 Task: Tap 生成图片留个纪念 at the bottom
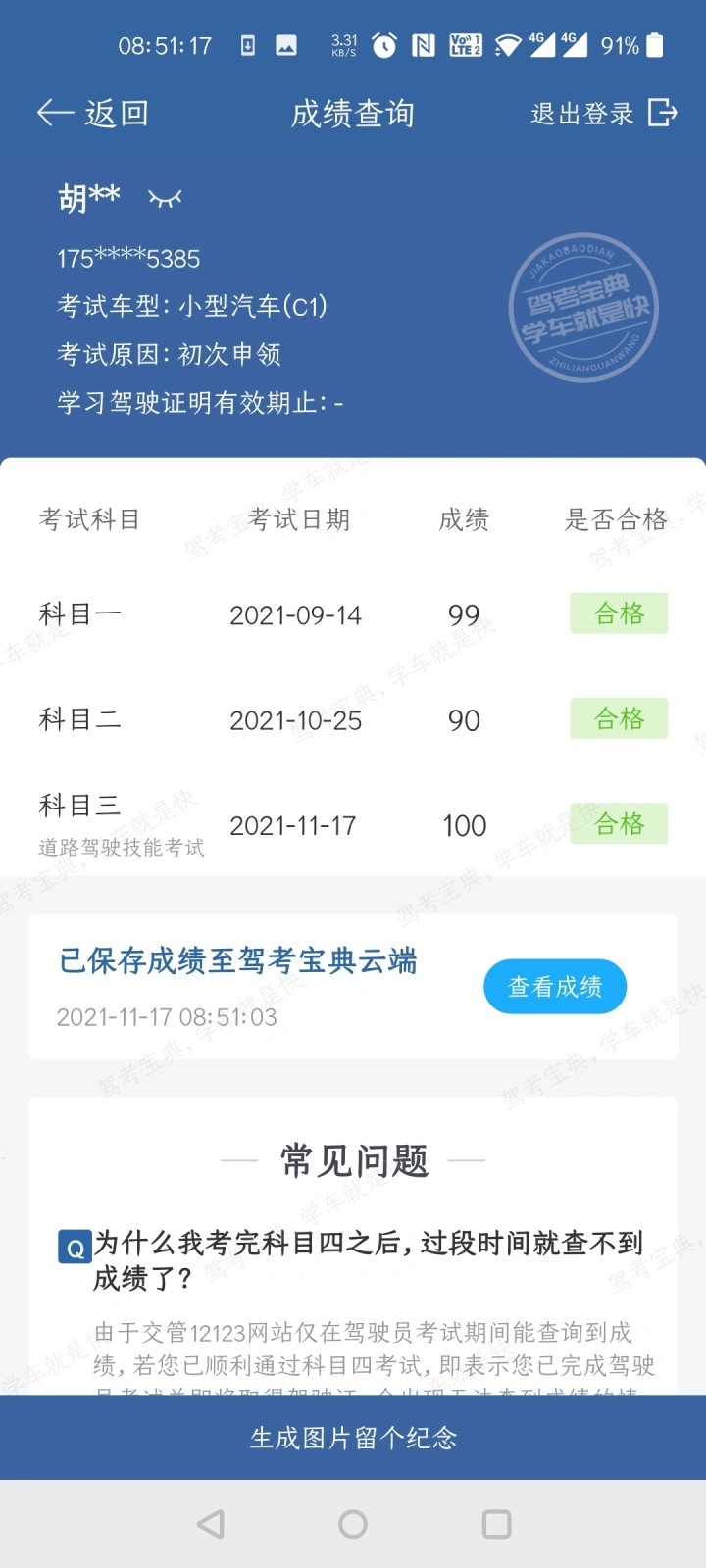pyautogui.click(x=353, y=1438)
